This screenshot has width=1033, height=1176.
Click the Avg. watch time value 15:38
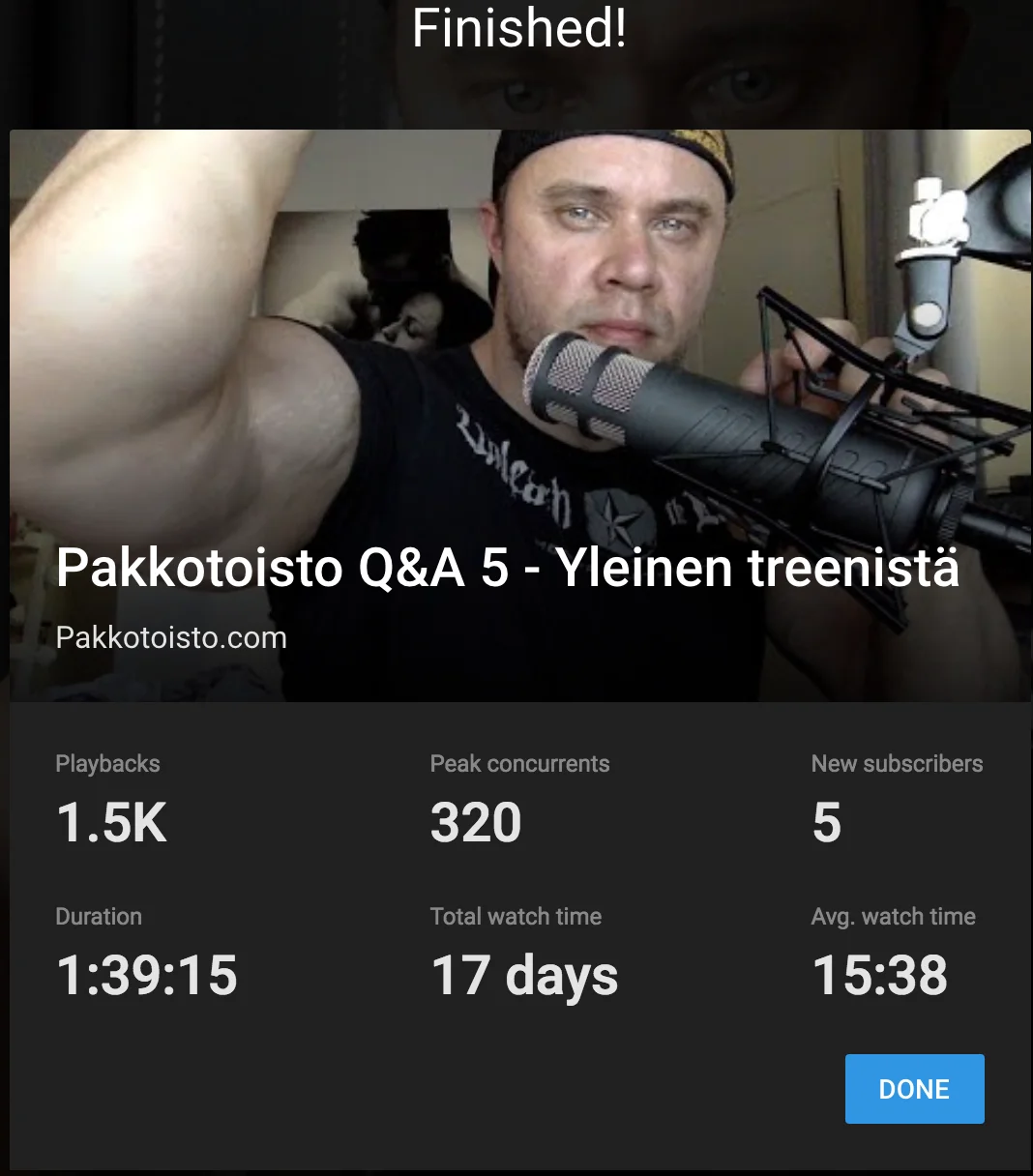(881, 977)
